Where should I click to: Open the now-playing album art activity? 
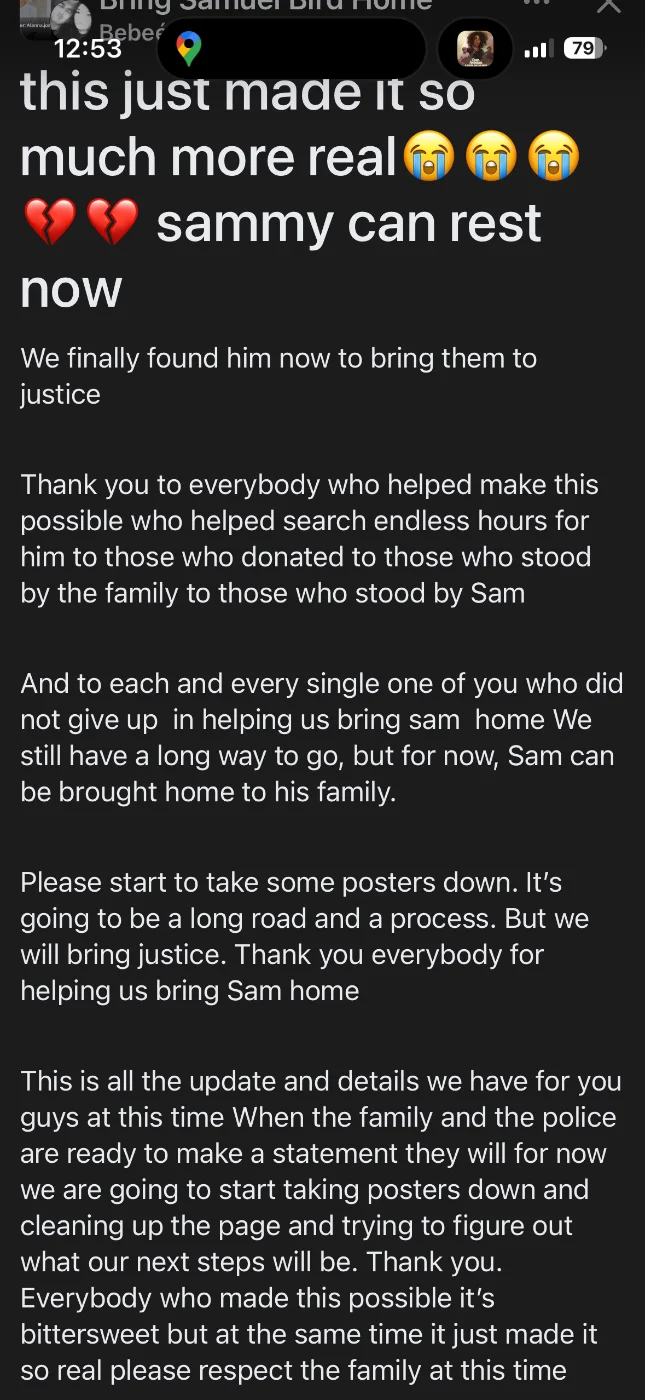coord(475,49)
